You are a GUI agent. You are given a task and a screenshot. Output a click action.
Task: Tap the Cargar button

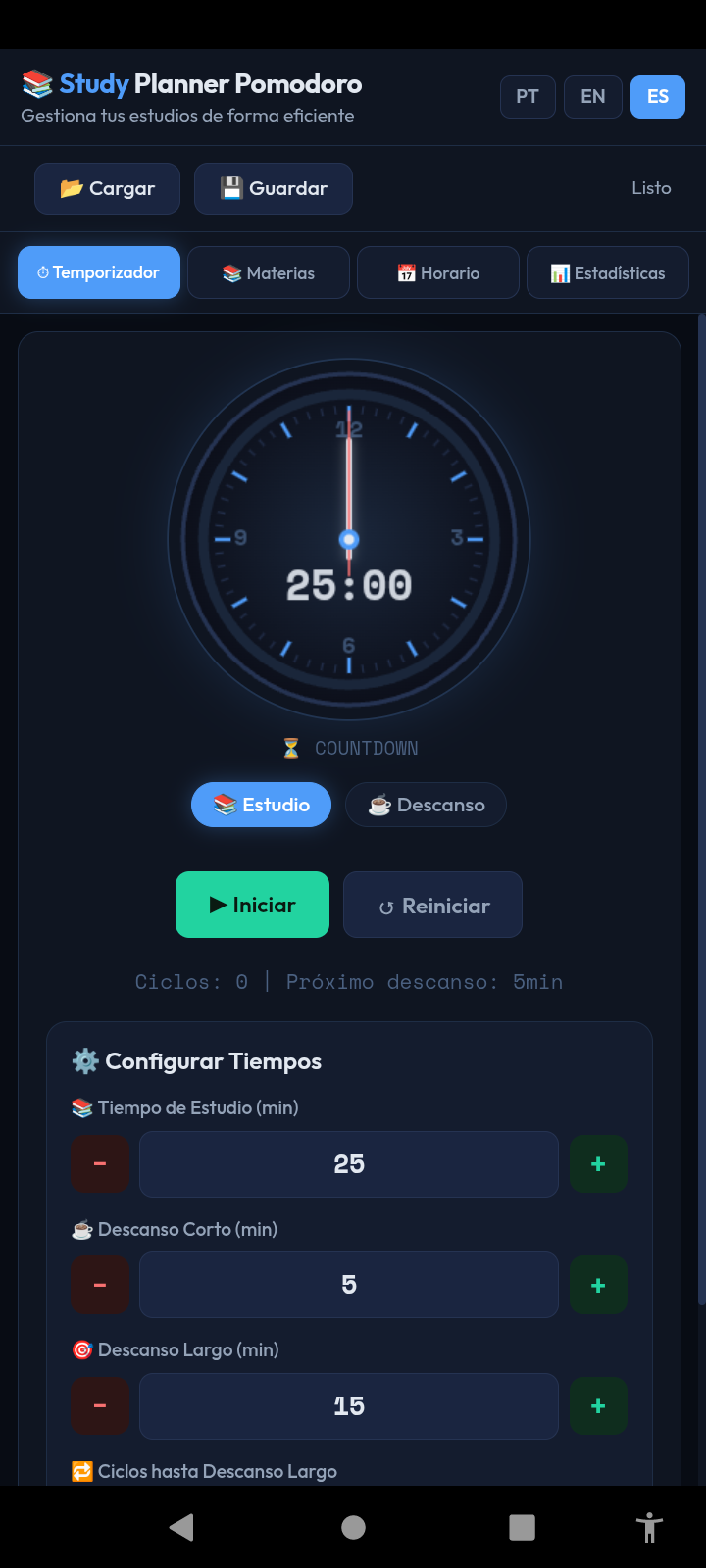click(107, 188)
